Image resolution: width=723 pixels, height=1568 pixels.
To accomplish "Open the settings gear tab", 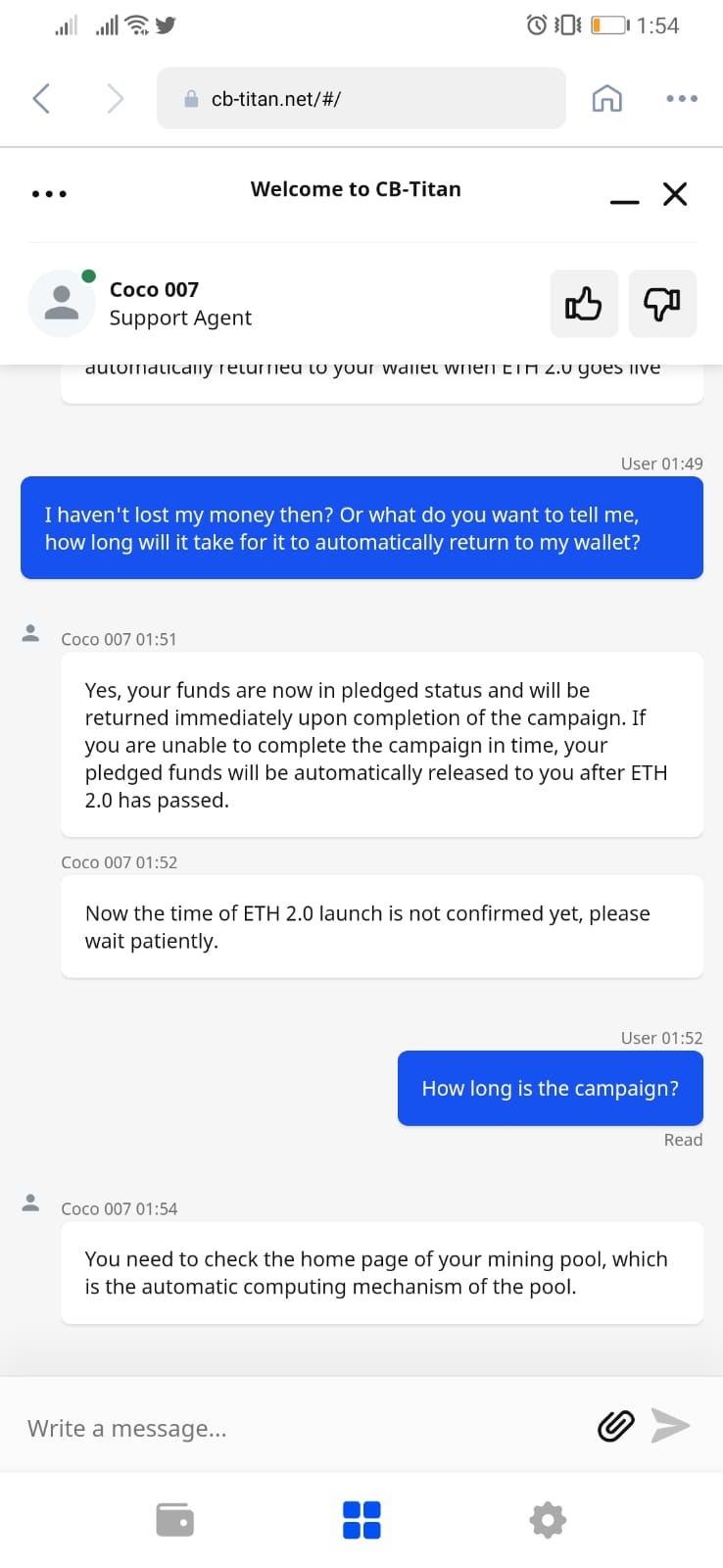I will (548, 1520).
